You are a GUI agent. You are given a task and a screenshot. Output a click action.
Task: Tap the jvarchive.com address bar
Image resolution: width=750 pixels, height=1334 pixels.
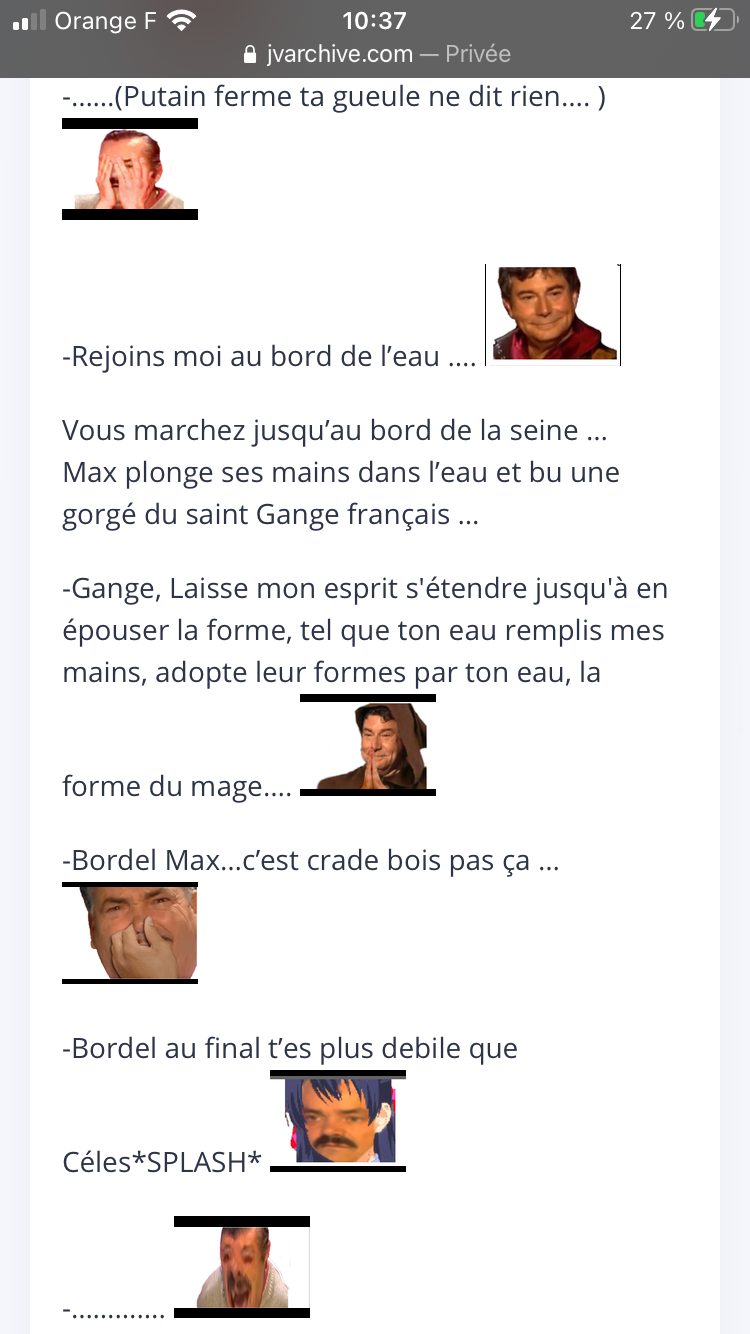click(375, 54)
